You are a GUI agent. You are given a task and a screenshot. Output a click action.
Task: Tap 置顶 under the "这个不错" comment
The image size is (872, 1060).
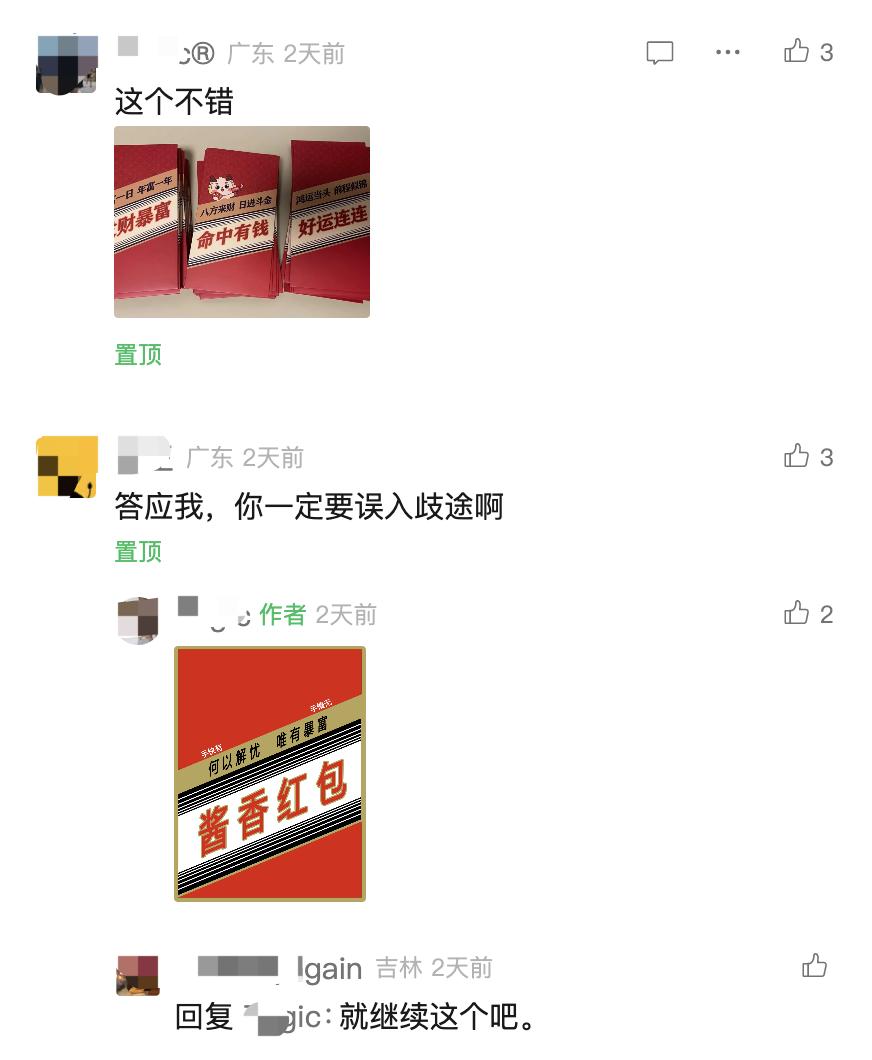138,355
